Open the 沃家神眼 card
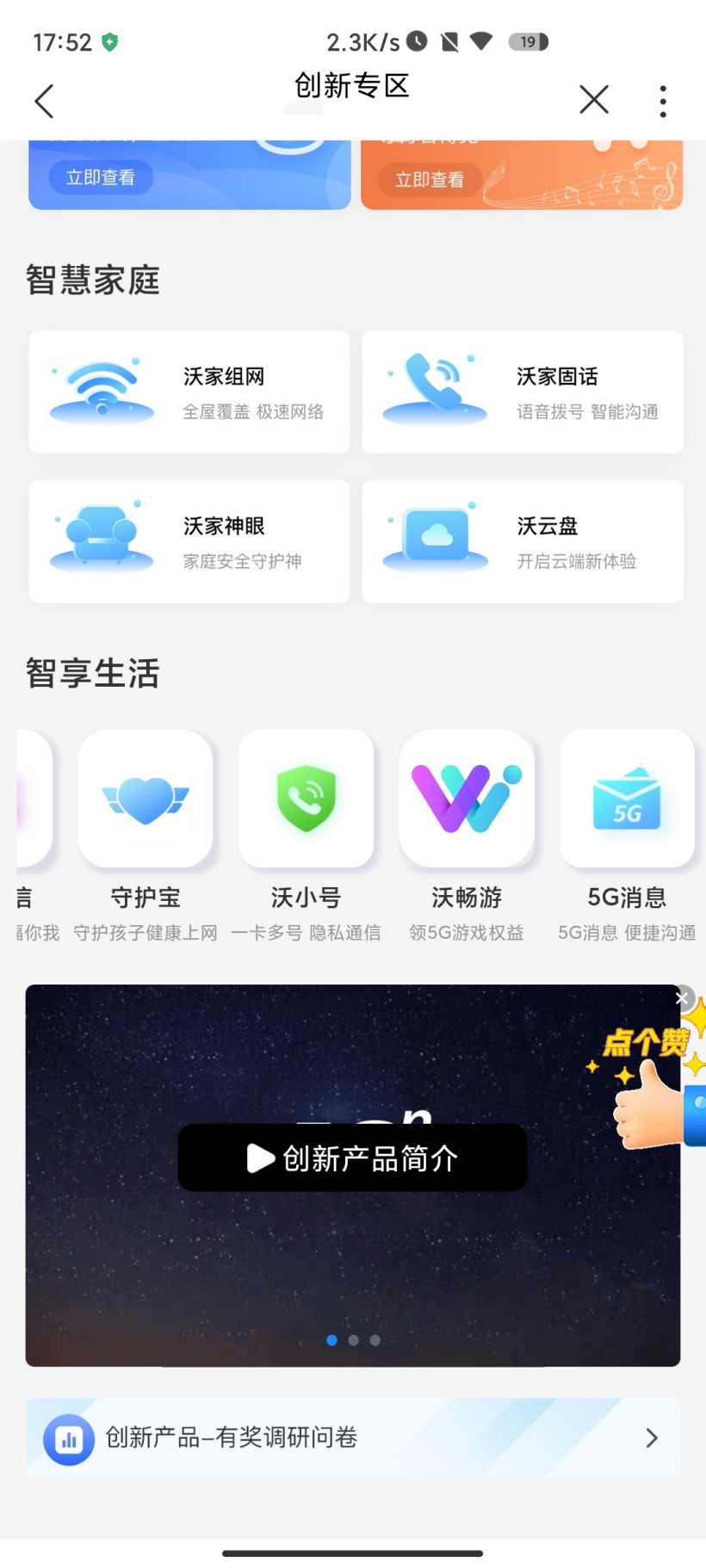This screenshot has height=1568, width=706. click(189, 542)
